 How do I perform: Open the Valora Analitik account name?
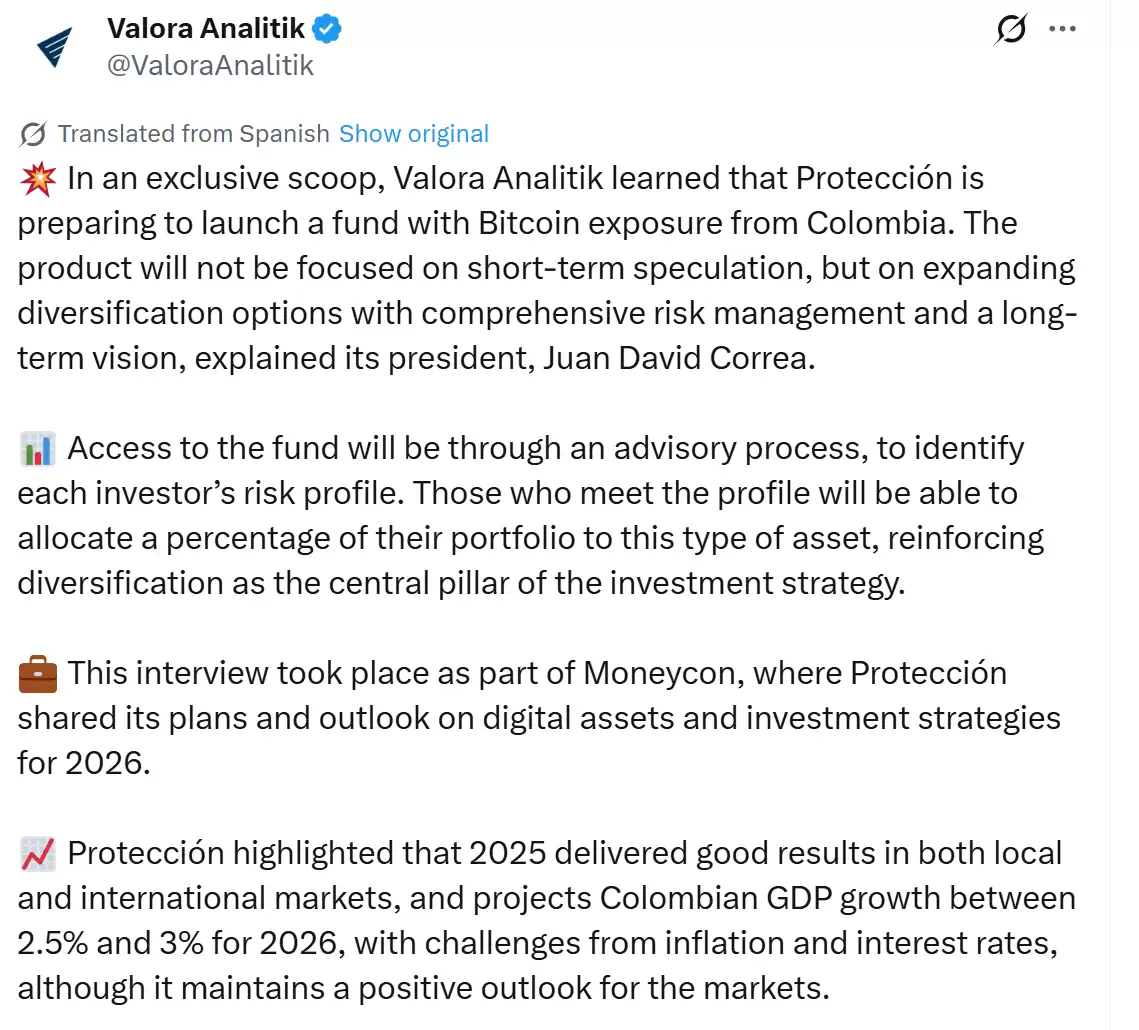point(206,30)
